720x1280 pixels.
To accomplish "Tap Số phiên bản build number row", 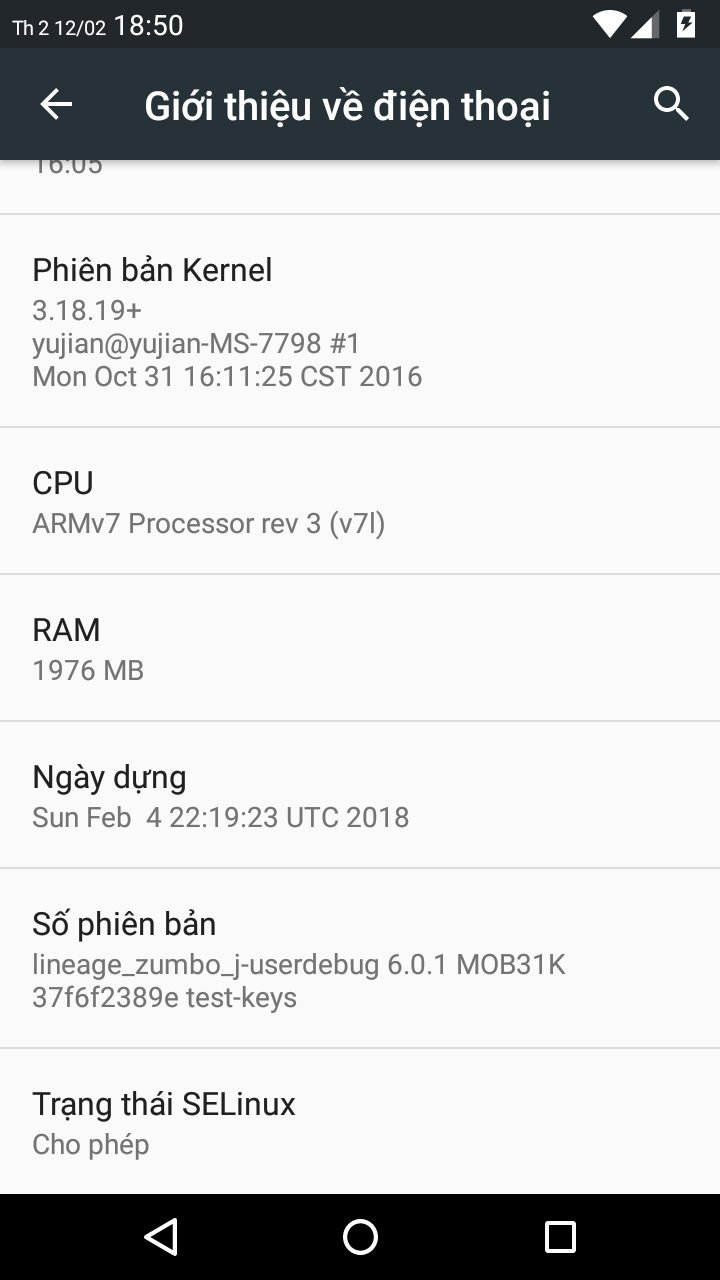I will [x=360, y=958].
